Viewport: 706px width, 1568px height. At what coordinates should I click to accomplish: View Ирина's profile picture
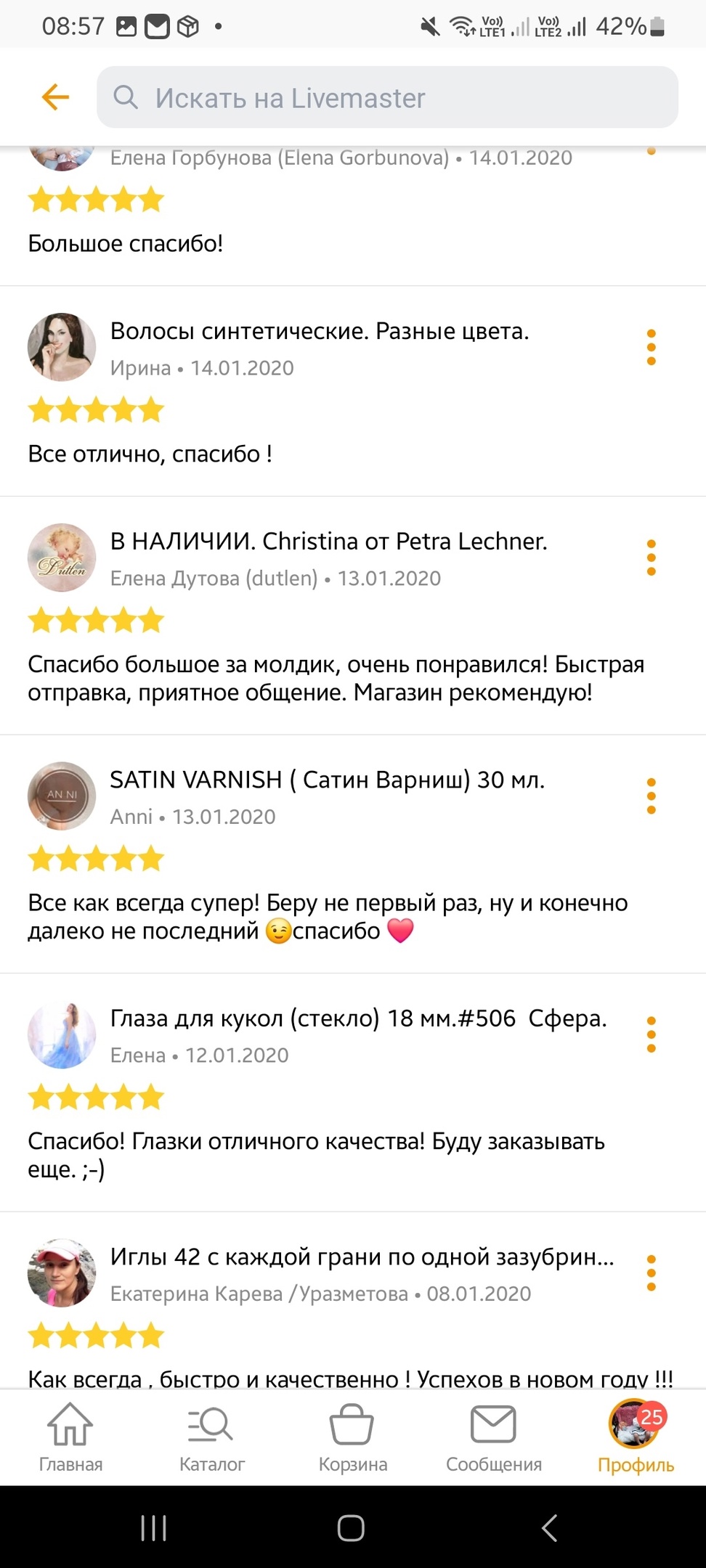pyautogui.click(x=62, y=347)
